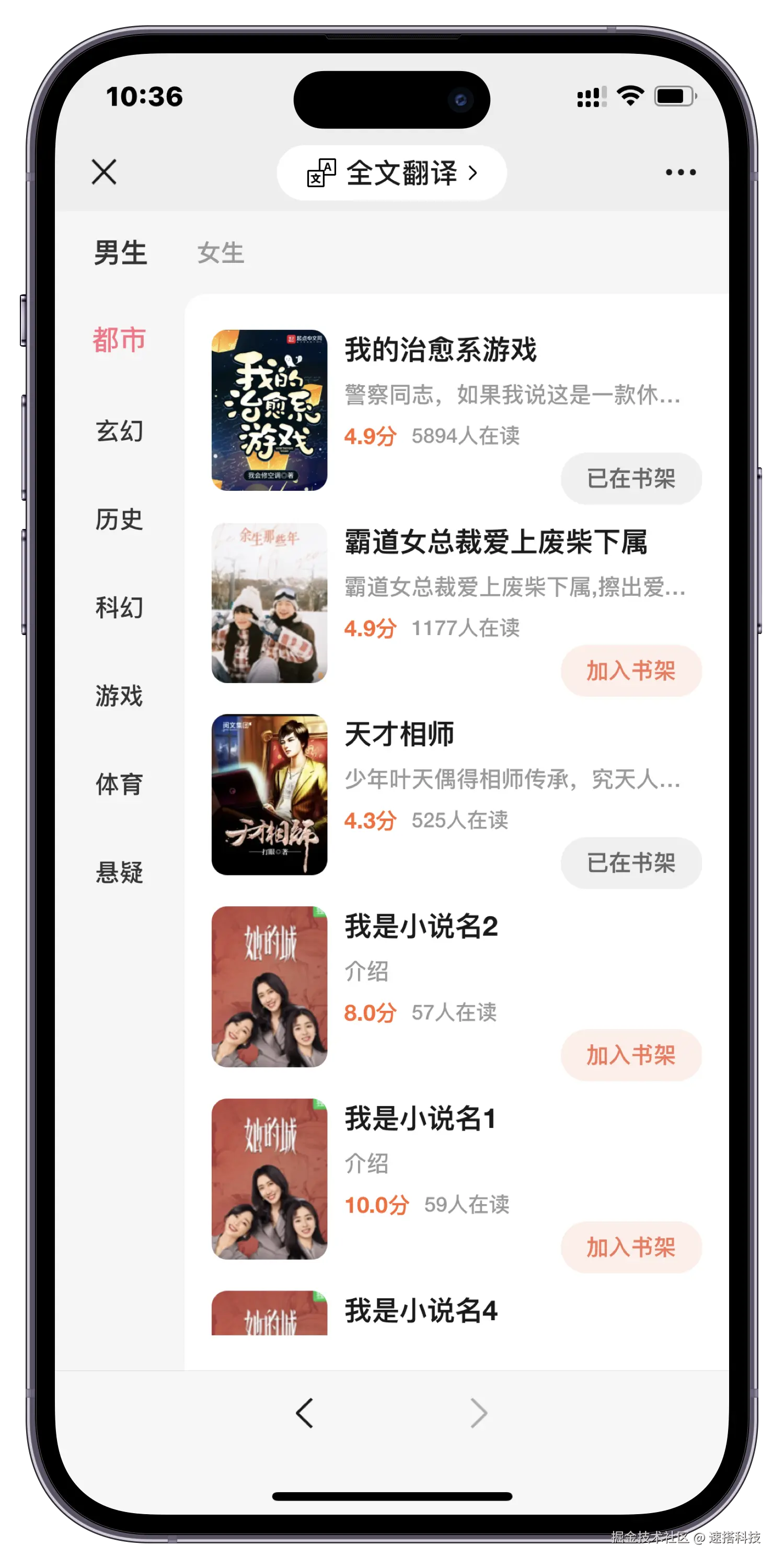The width and height of the screenshot is (784, 1568).
Task: Tap 已在书架 for 我的治愈系游戏
Action: pyautogui.click(x=631, y=478)
